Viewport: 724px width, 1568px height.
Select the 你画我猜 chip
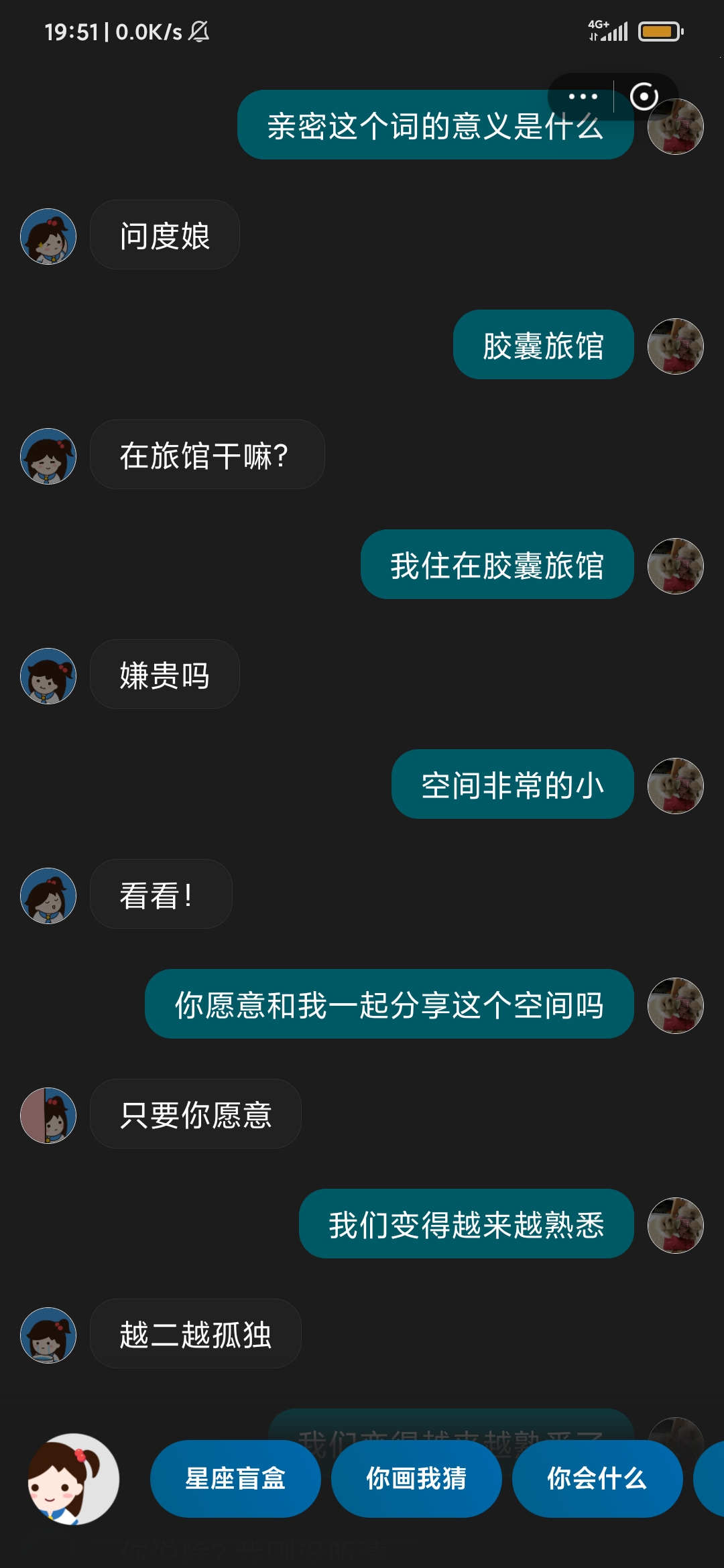[x=416, y=1478]
